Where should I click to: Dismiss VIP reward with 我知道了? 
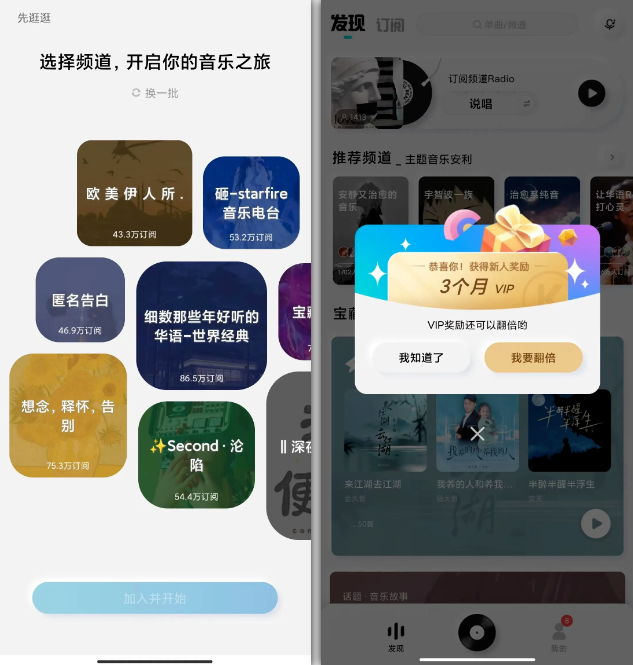421,357
